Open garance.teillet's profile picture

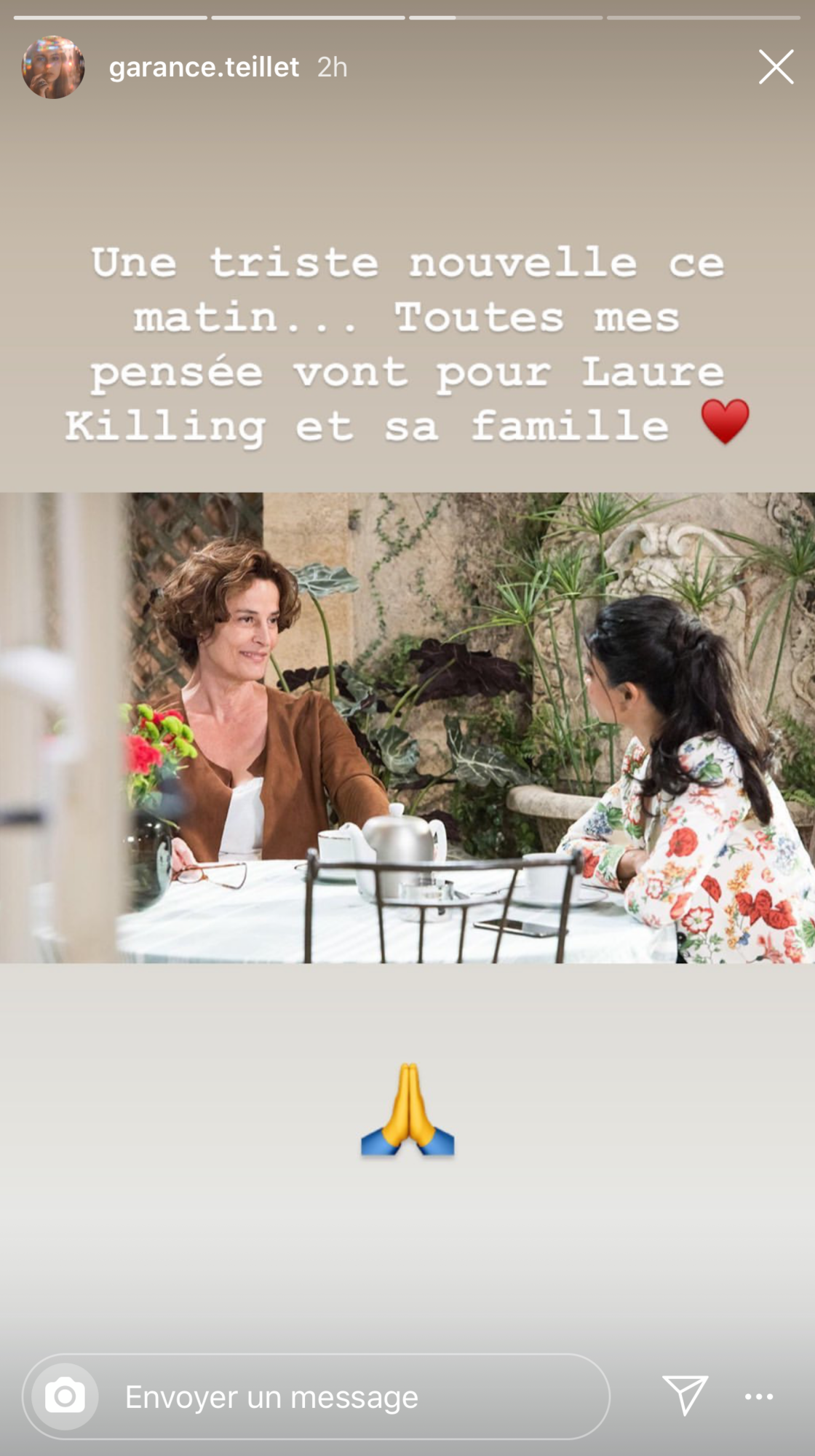coord(53,67)
